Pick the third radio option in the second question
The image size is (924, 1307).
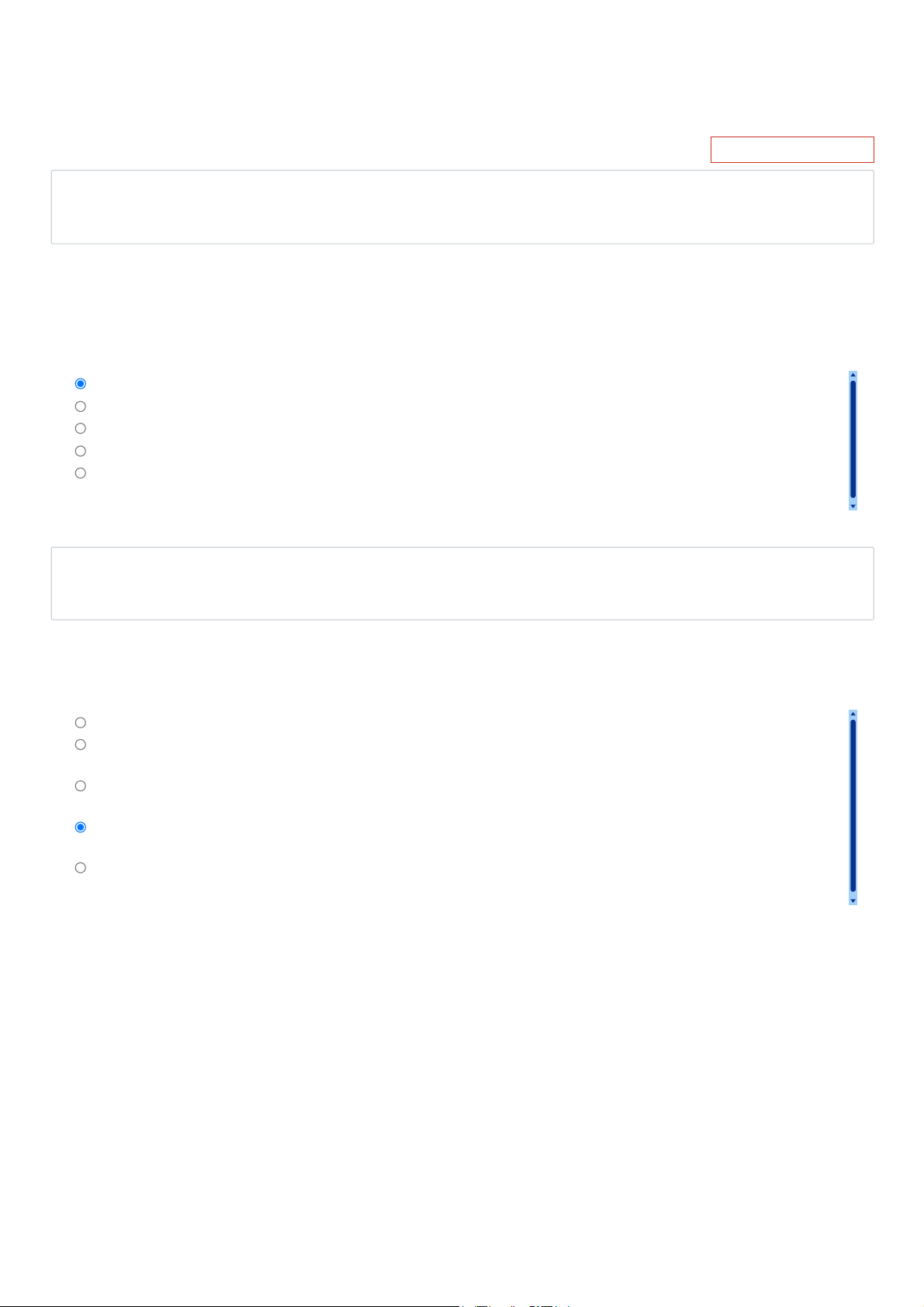(x=80, y=786)
